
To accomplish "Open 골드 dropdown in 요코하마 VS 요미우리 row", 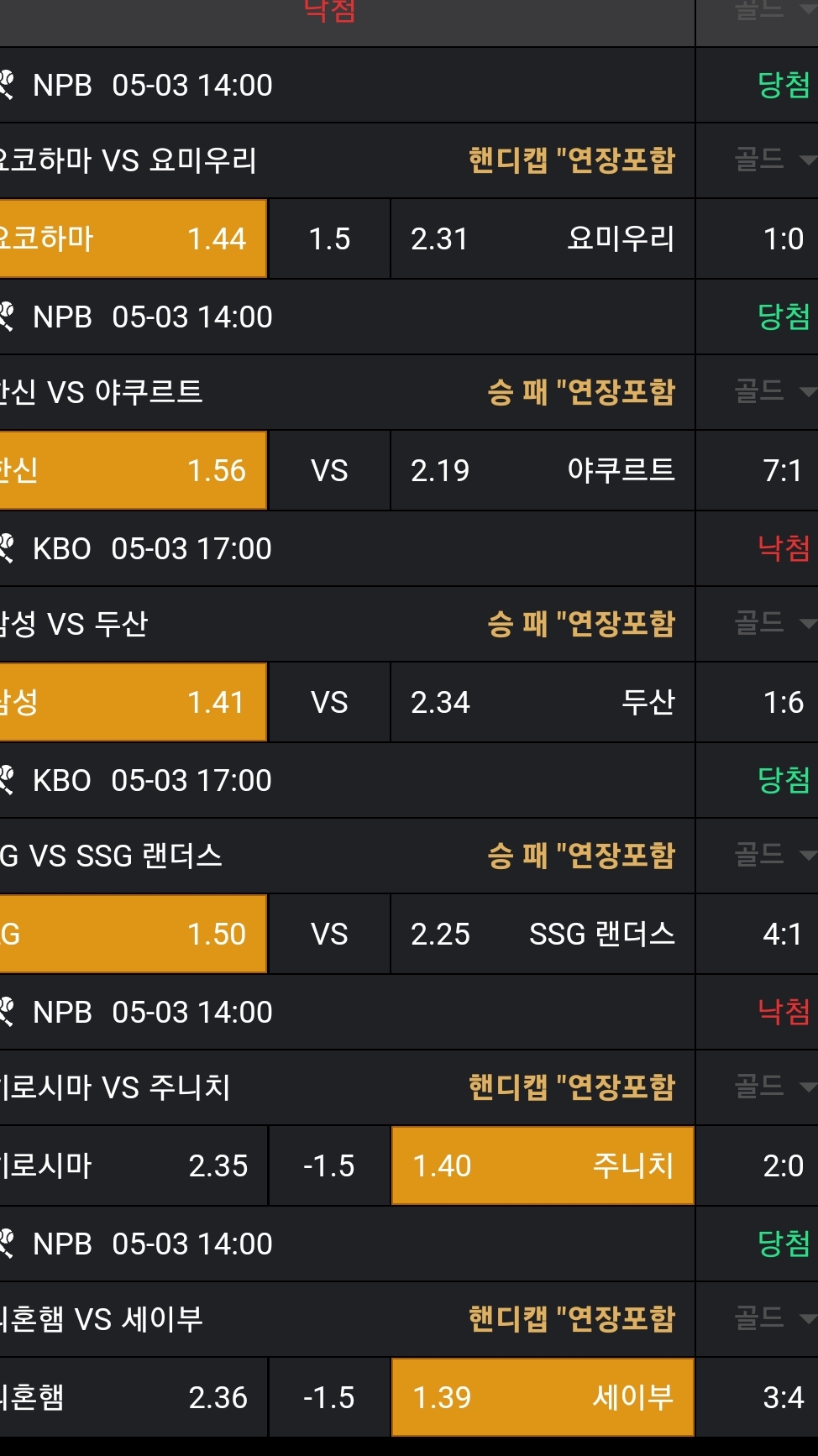I will [x=774, y=160].
